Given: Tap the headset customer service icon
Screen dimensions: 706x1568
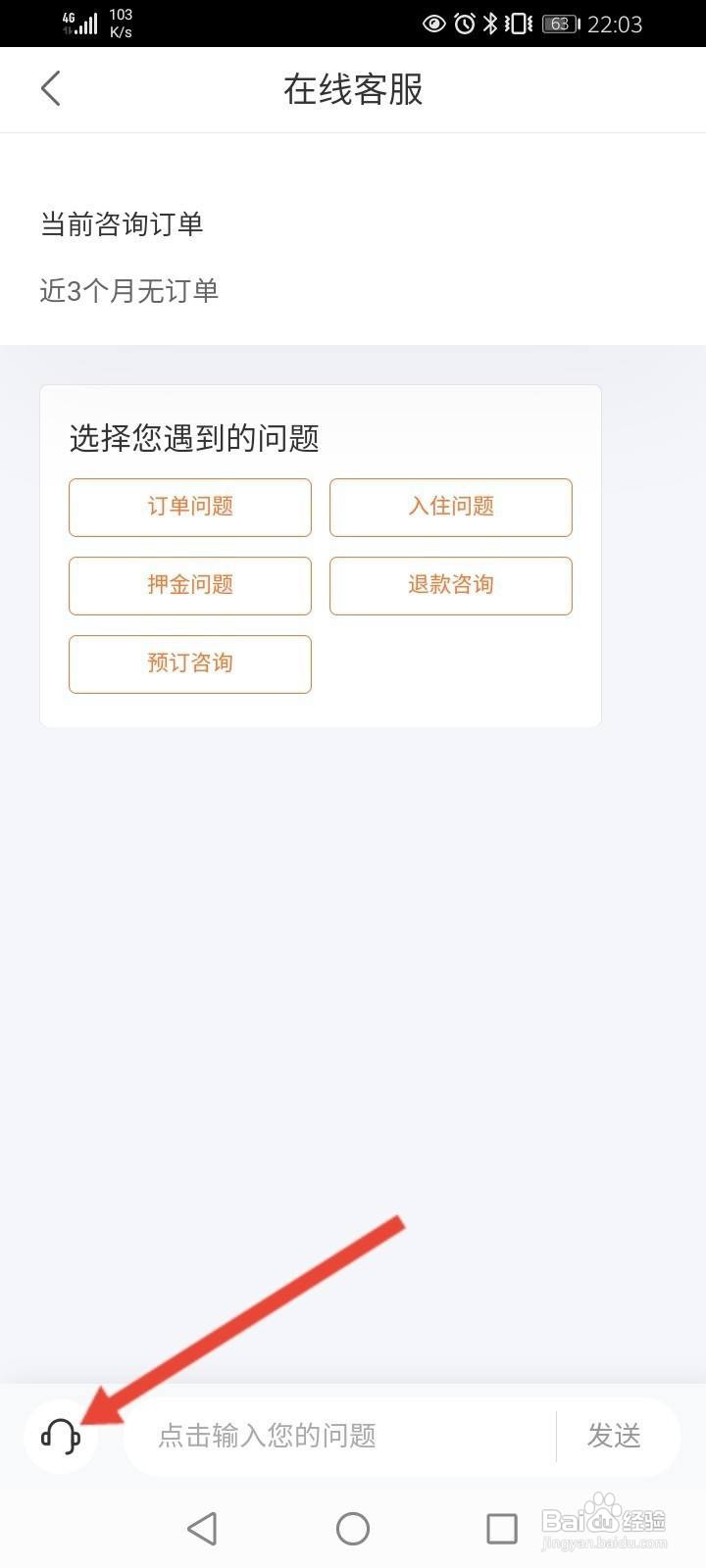Looking at the screenshot, I should pos(61,1437).
